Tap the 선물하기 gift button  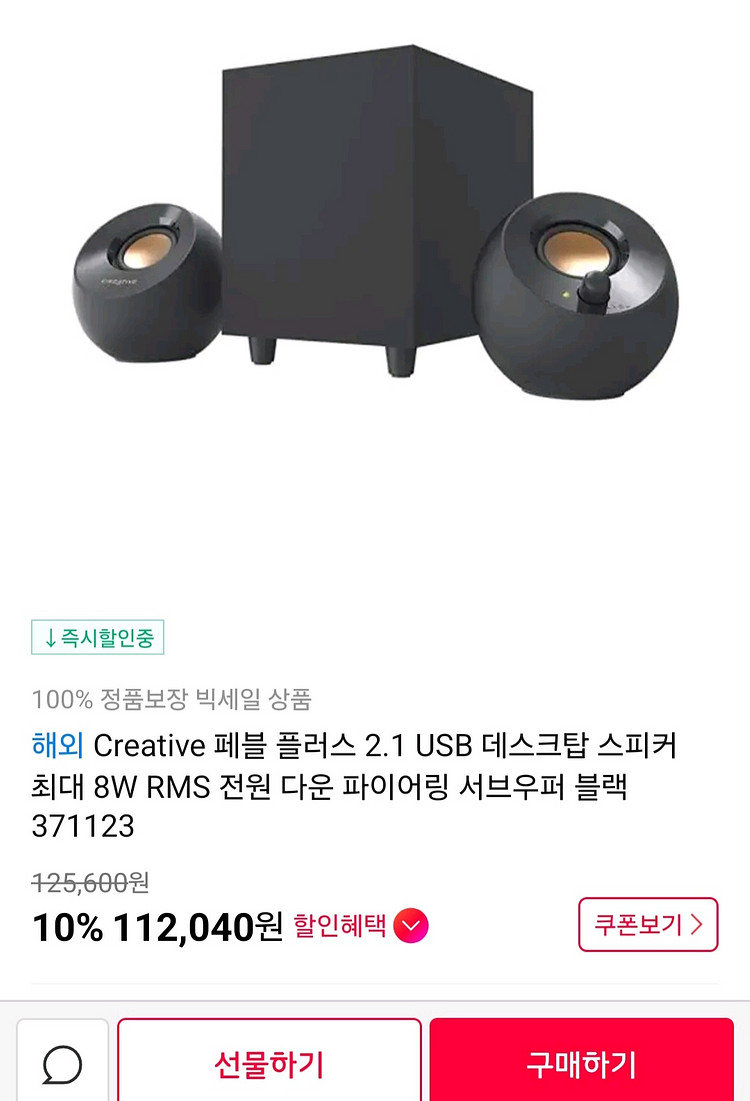[x=269, y=1063]
